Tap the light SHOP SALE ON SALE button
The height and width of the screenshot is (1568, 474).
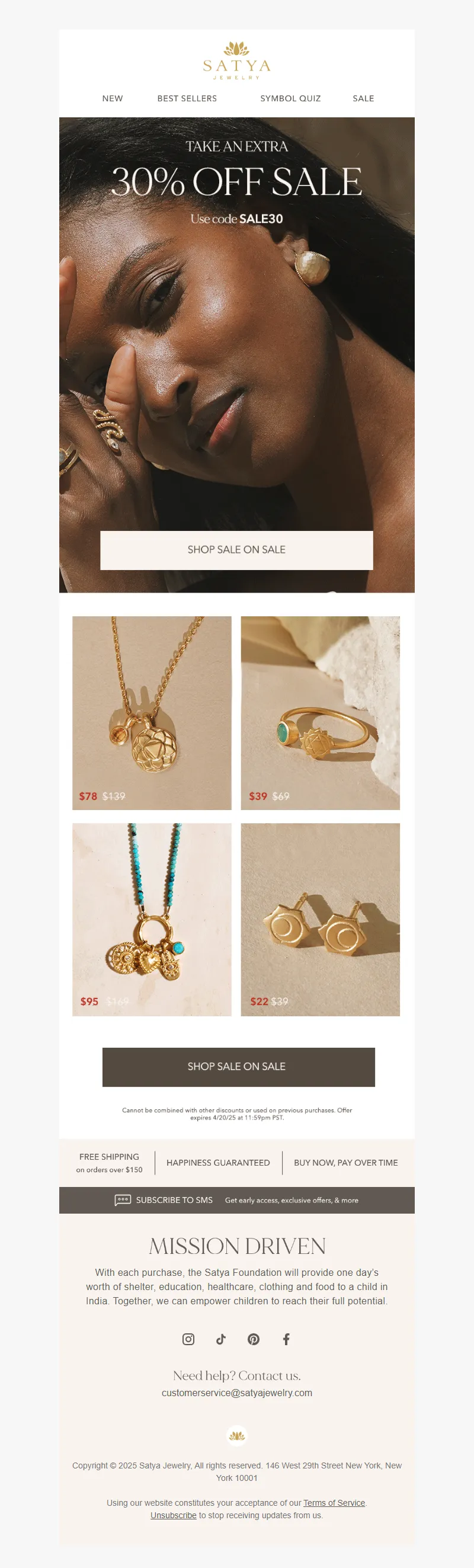click(236, 550)
